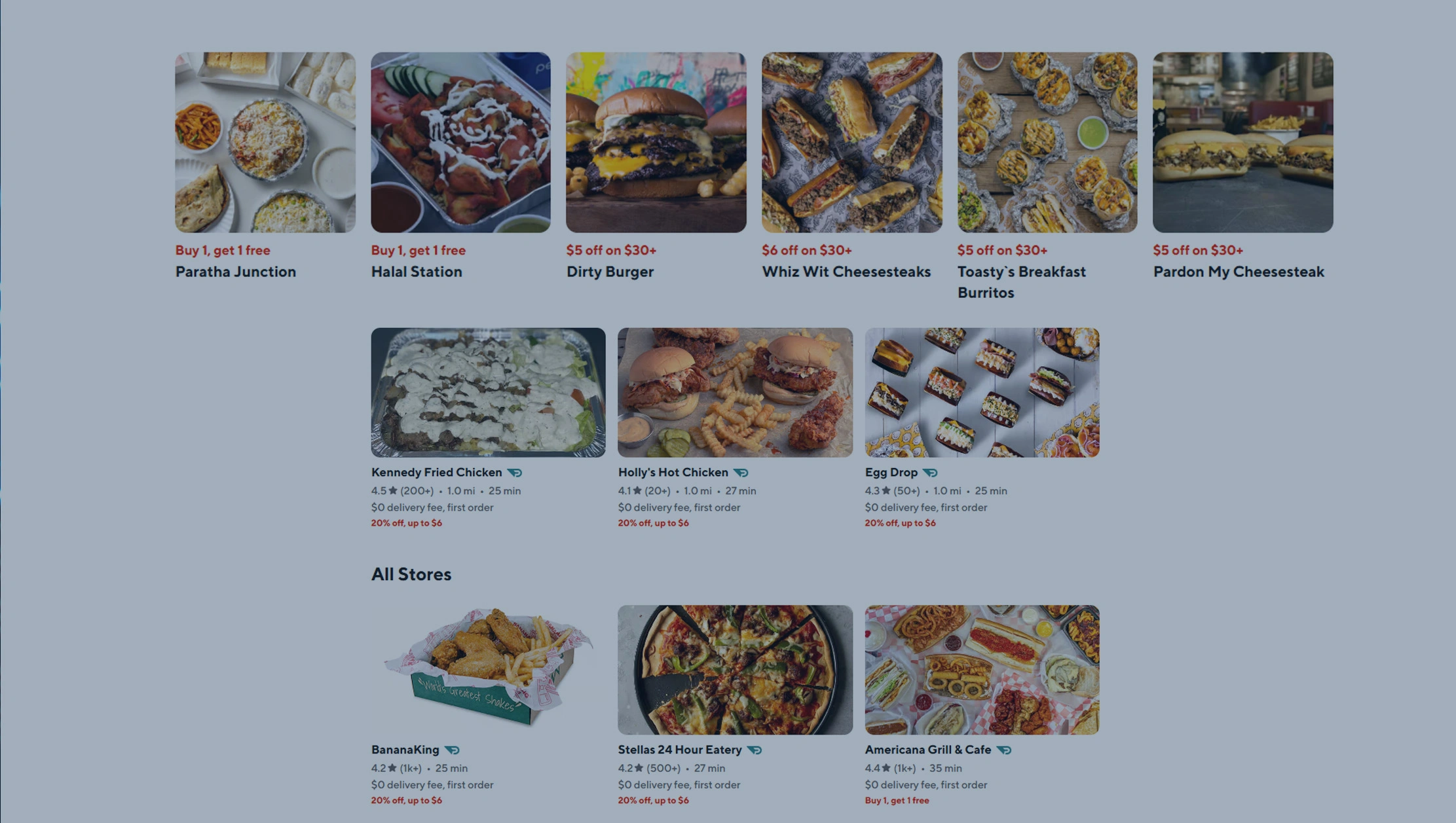View Holly's Hot Chicken
The width and height of the screenshot is (1456, 823).
pos(735,393)
